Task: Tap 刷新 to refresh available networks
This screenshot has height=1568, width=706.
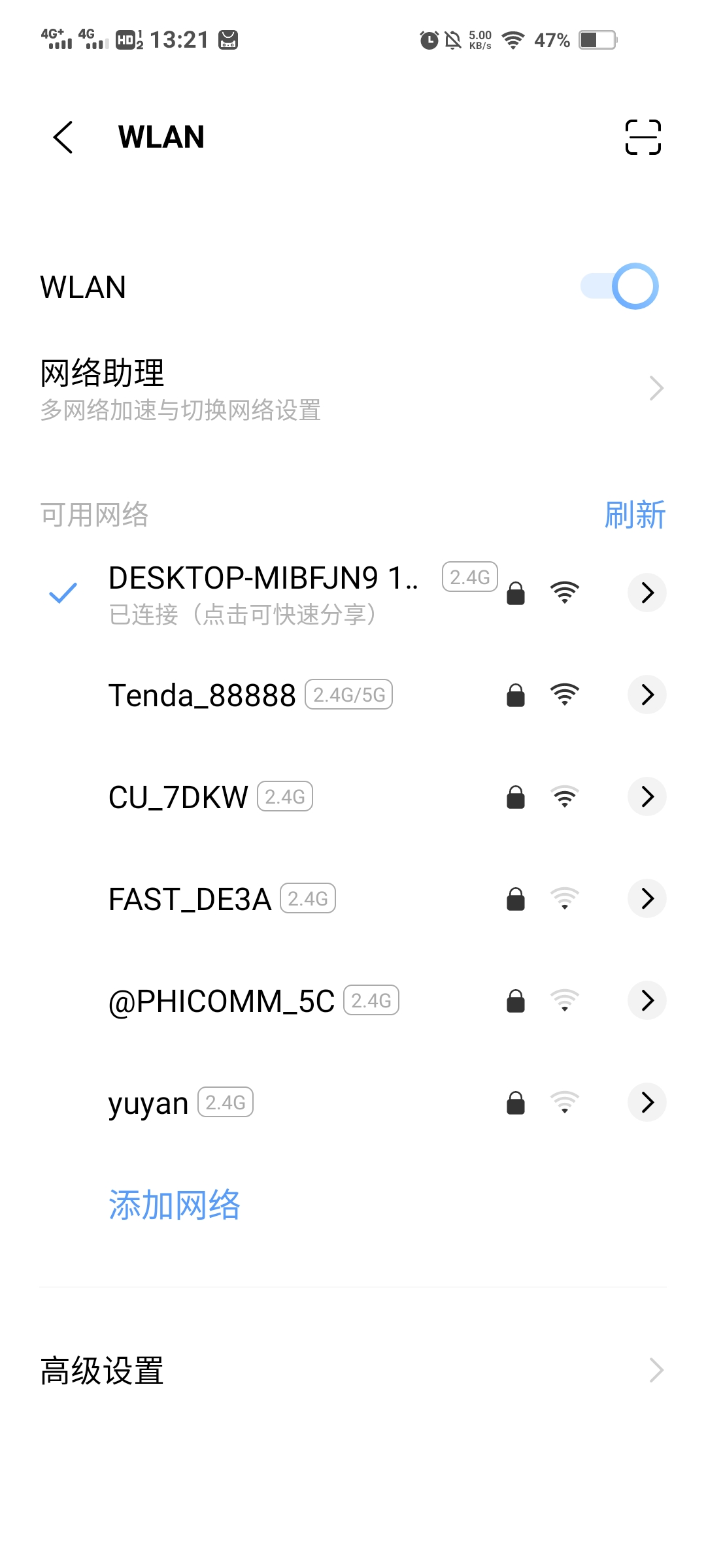Action: [x=634, y=515]
